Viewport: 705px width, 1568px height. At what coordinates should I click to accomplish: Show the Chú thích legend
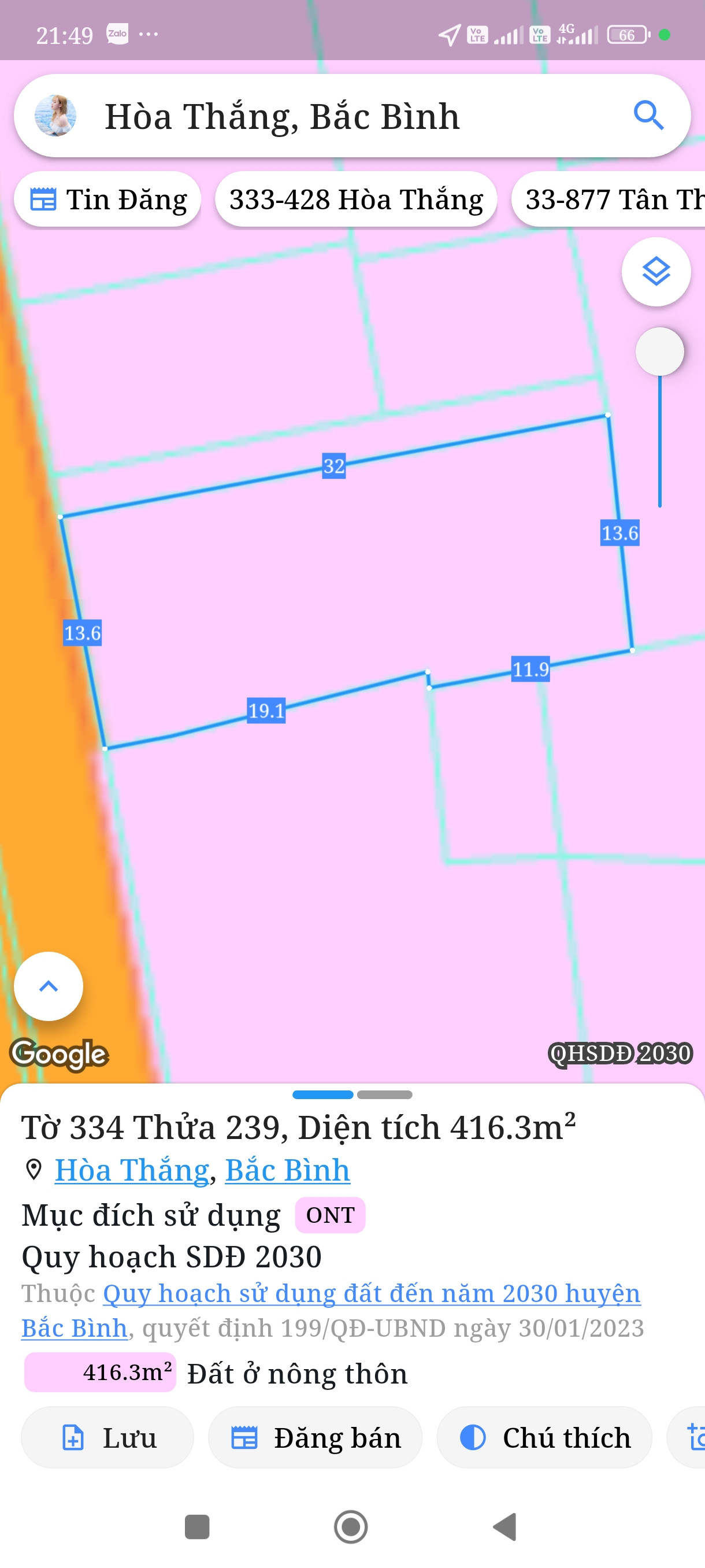544,1438
